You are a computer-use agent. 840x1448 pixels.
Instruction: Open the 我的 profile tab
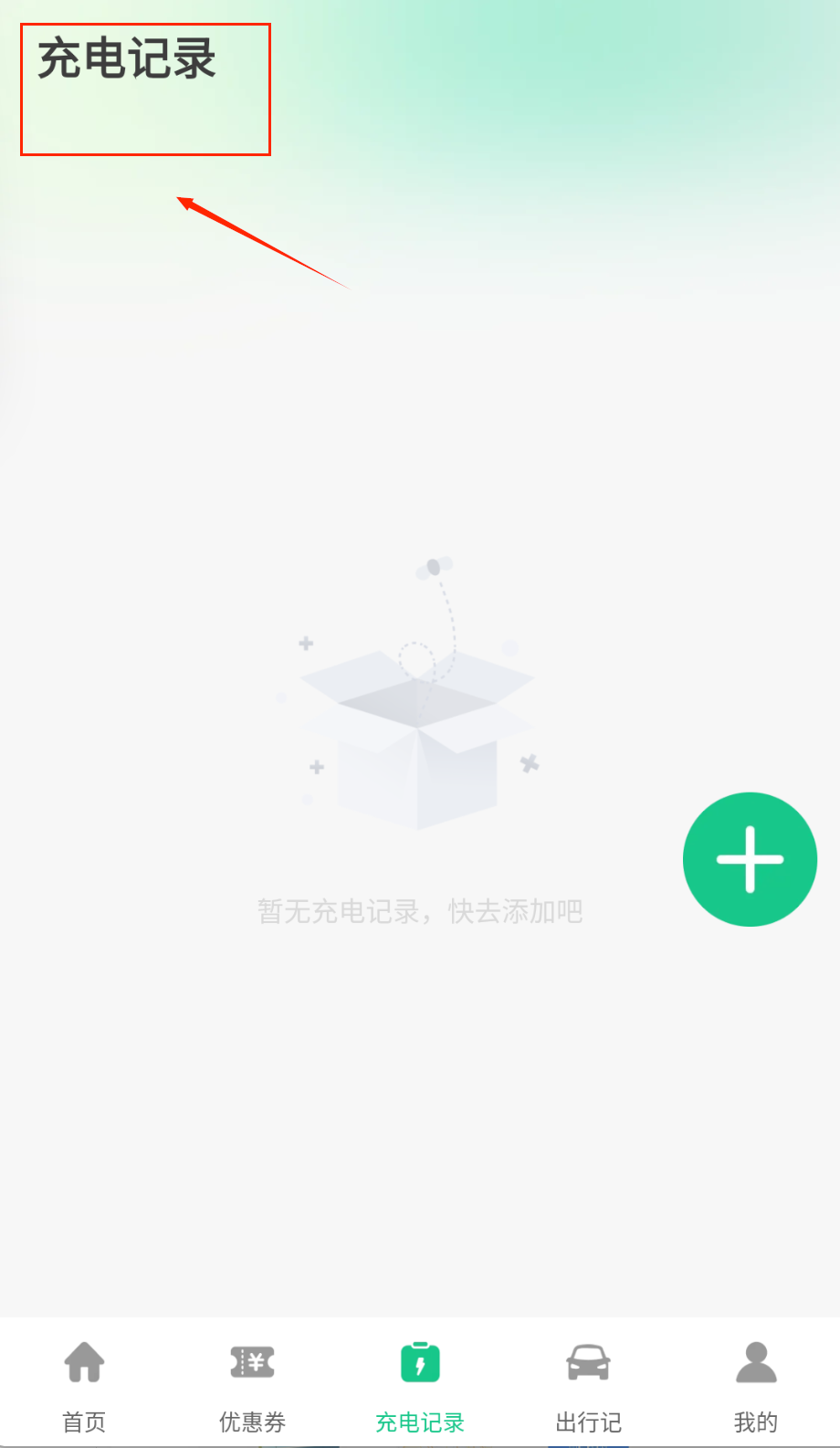click(756, 1384)
